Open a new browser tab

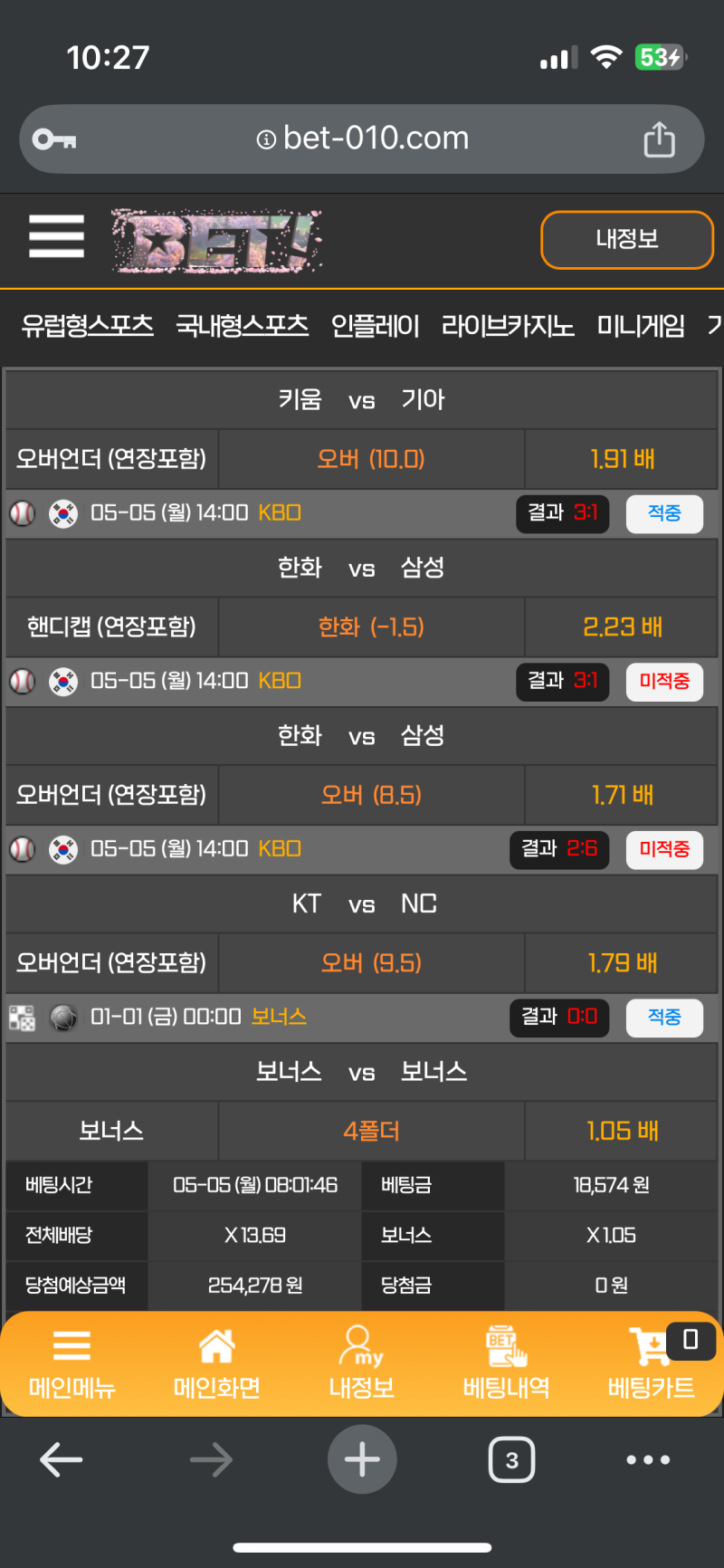pos(362,1459)
